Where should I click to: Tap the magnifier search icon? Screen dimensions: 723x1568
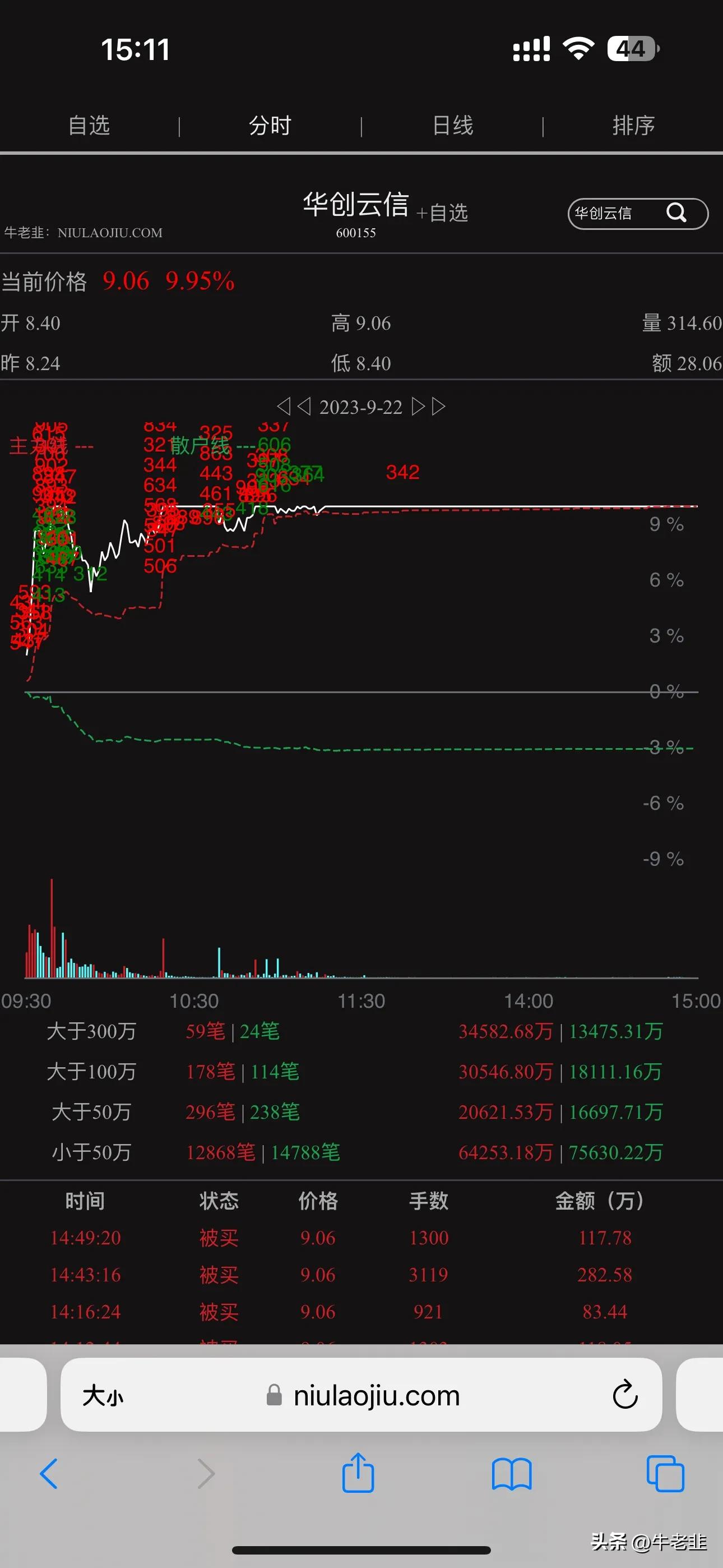[x=676, y=213]
